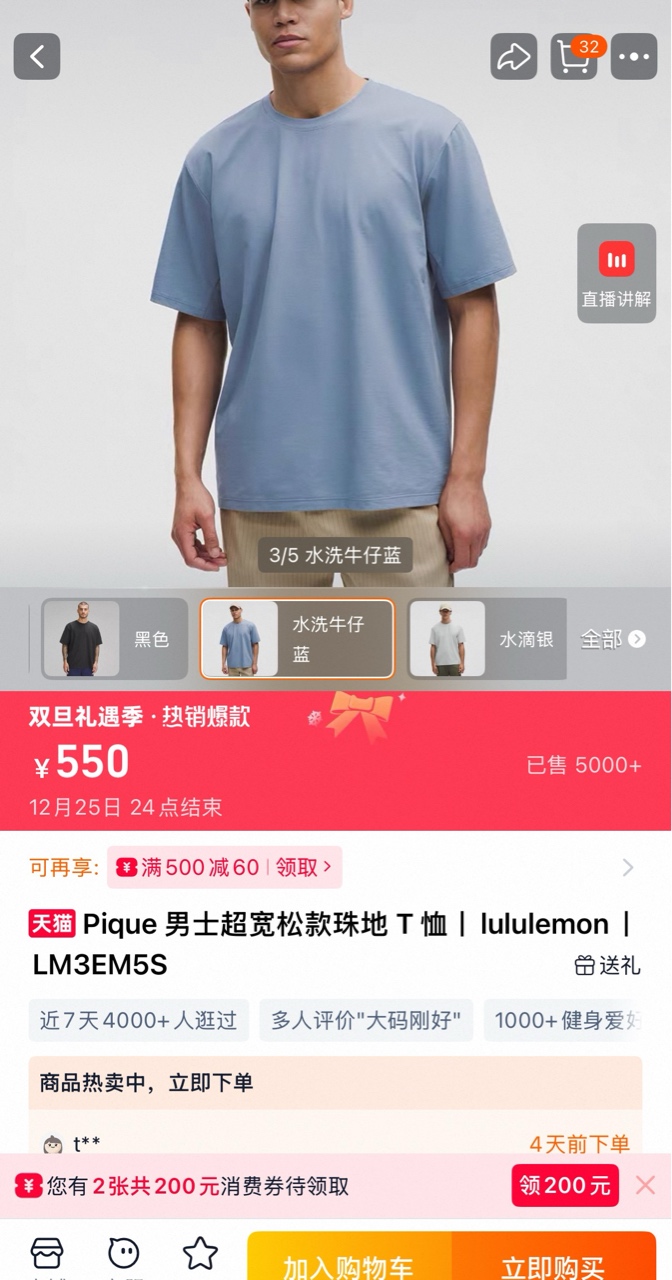
Task: Open the 近7天4000+人逛过 chip
Action: [138, 1020]
